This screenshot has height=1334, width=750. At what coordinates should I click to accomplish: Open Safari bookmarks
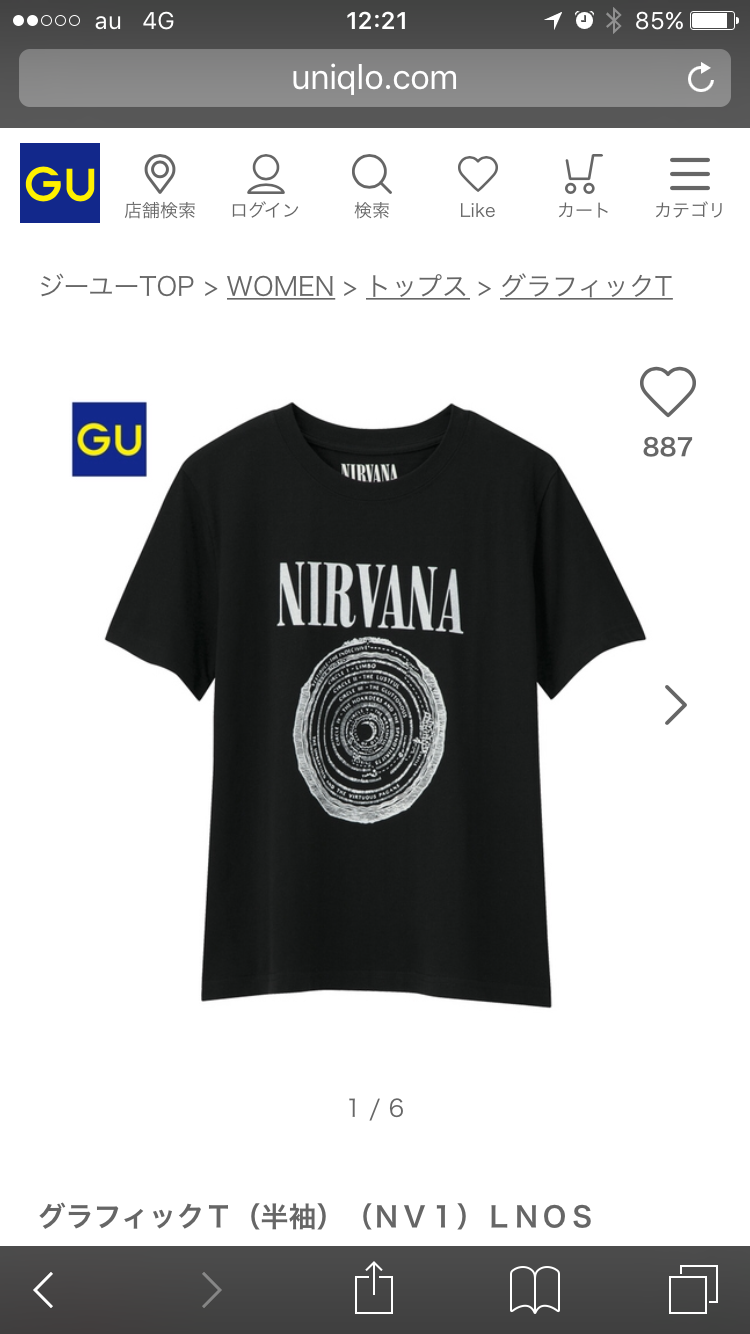(x=535, y=1290)
